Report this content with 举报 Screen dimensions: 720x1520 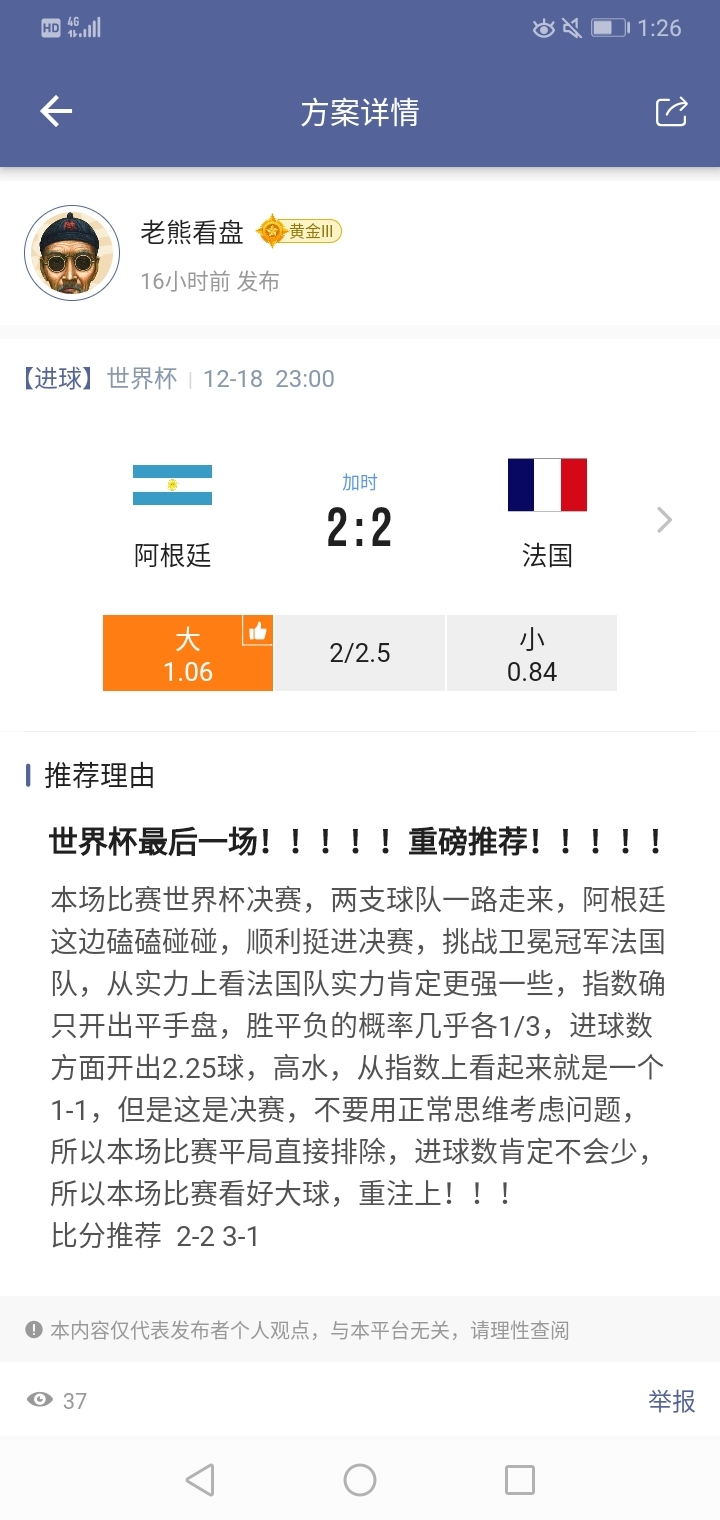[671, 1401]
